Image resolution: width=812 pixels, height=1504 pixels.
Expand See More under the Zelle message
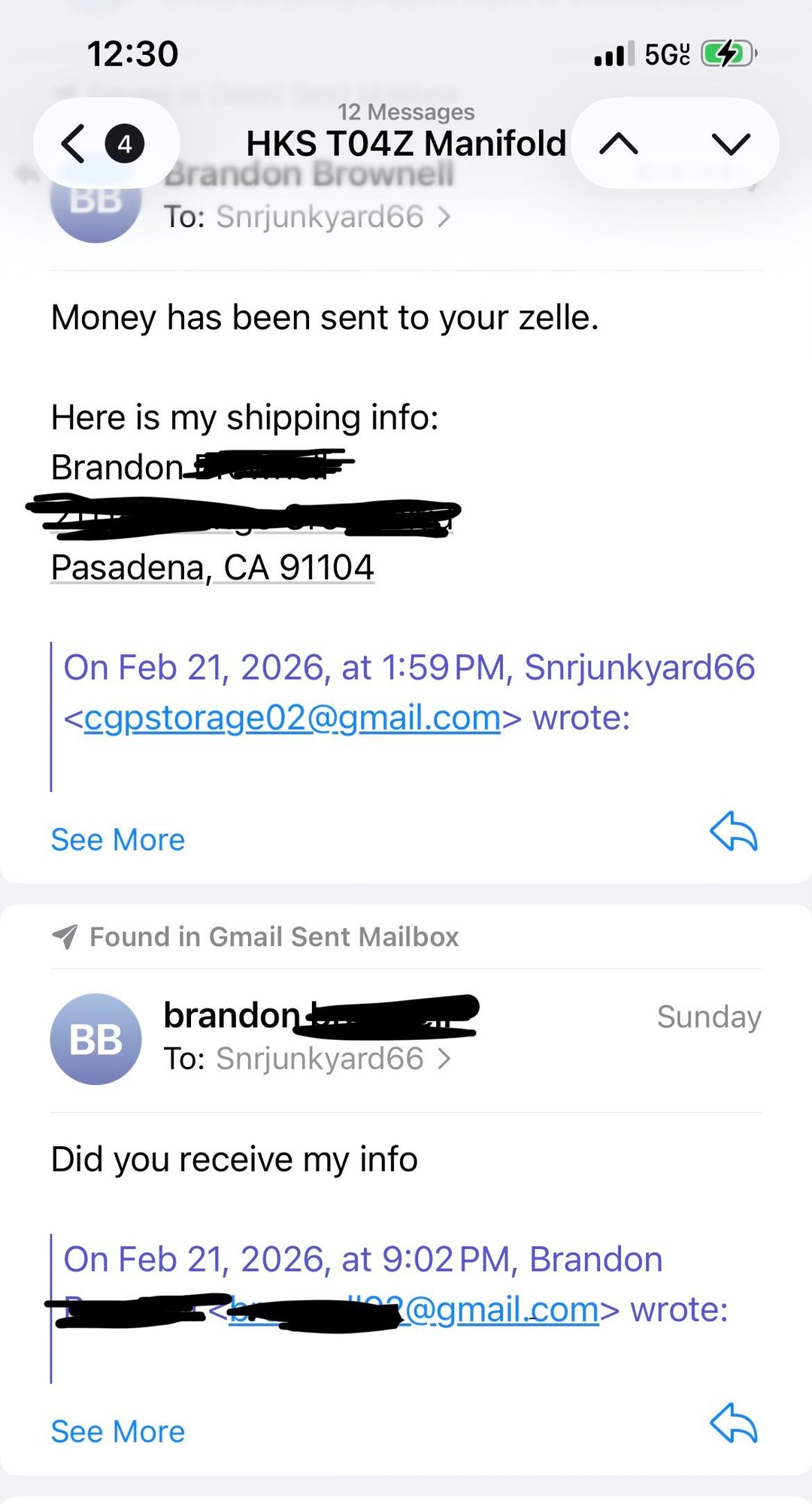(118, 840)
